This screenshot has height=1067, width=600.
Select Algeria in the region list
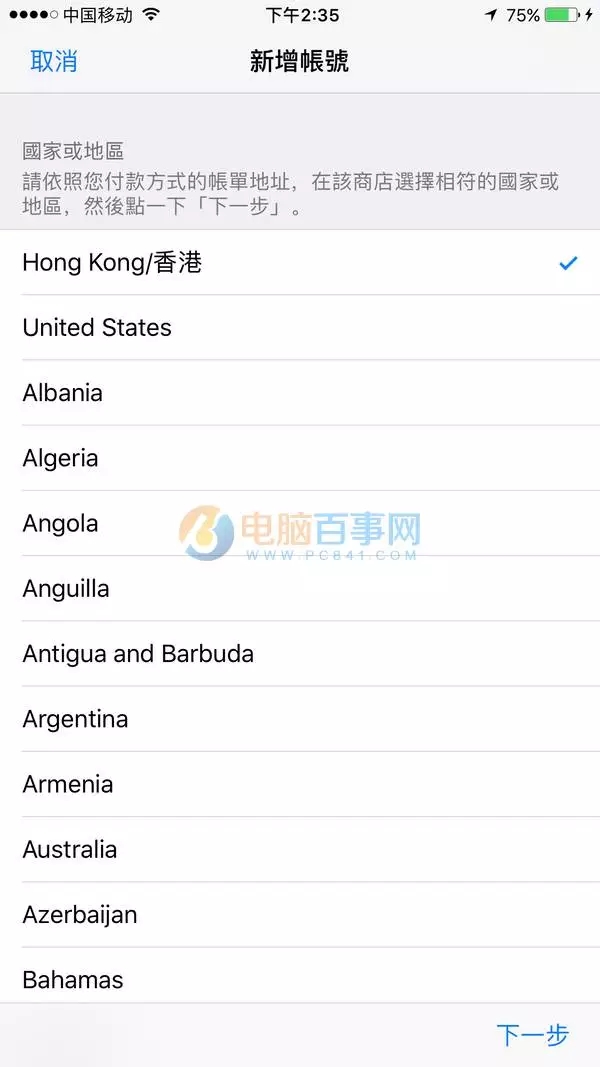click(x=60, y=458)
